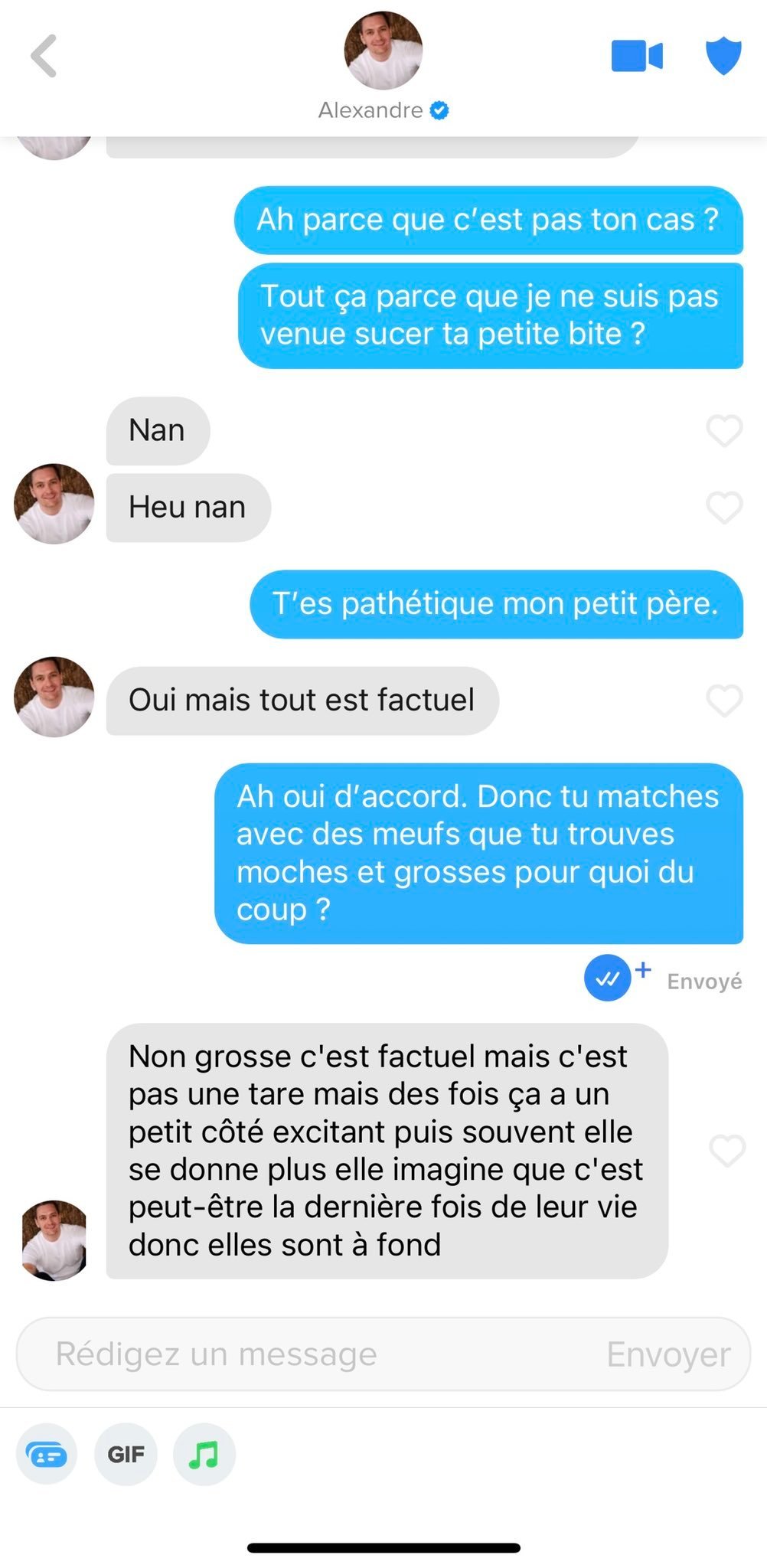Like the "Nan" message
Viewport: 767px width, 1568px height.
coord(724,430)
